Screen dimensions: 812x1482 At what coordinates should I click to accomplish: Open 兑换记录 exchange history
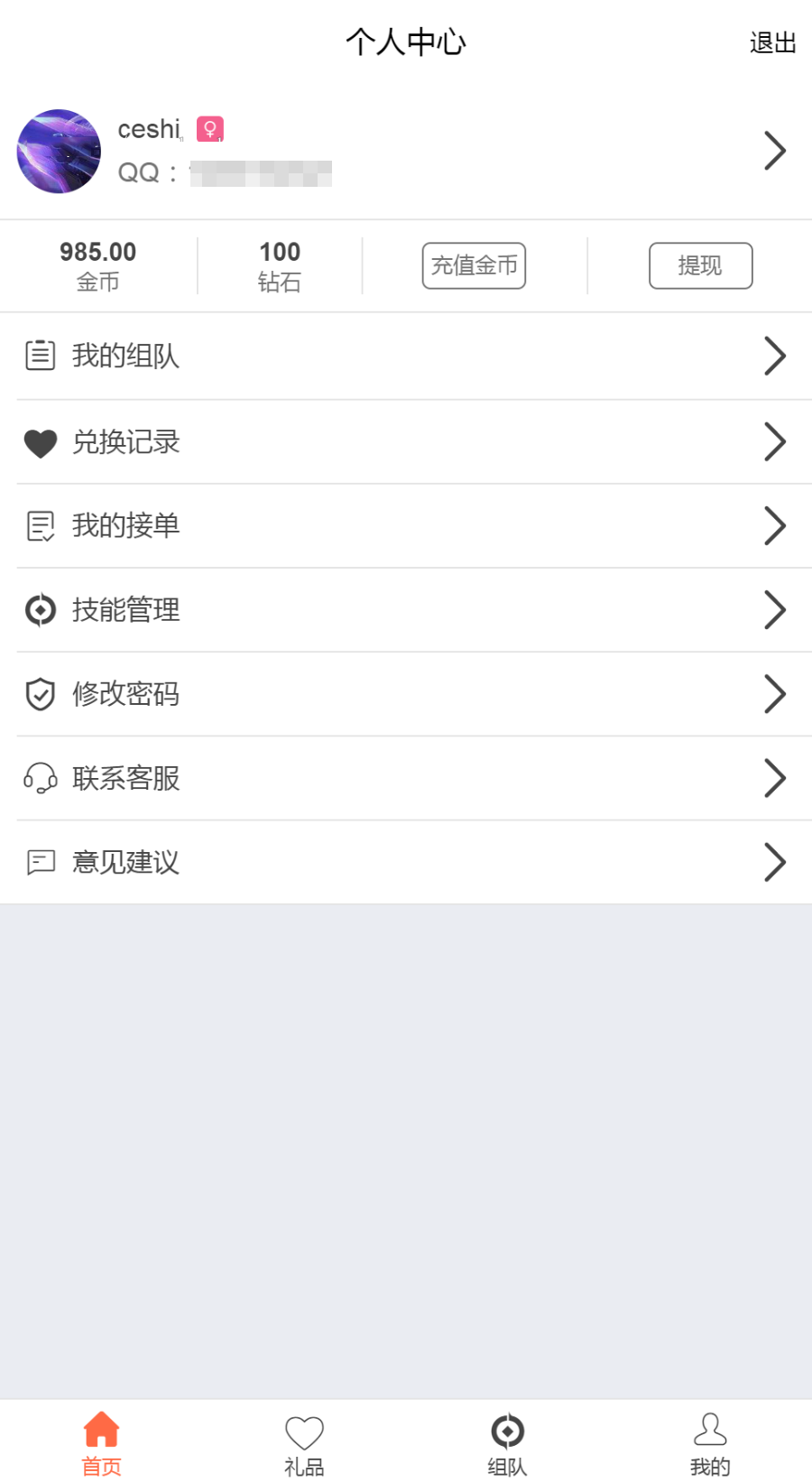tap(406, 442)
